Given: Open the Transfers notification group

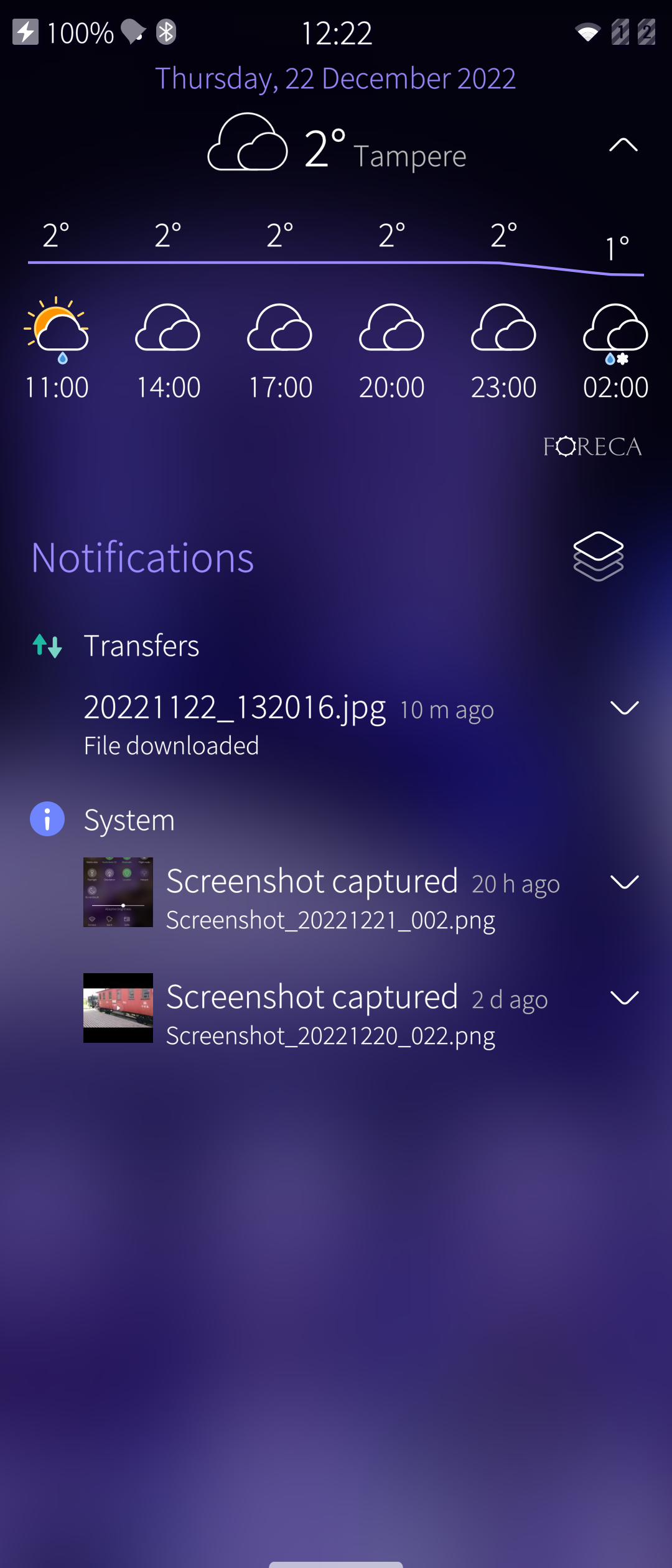Looking at the screenshot, I should click(x=141, y=646).
